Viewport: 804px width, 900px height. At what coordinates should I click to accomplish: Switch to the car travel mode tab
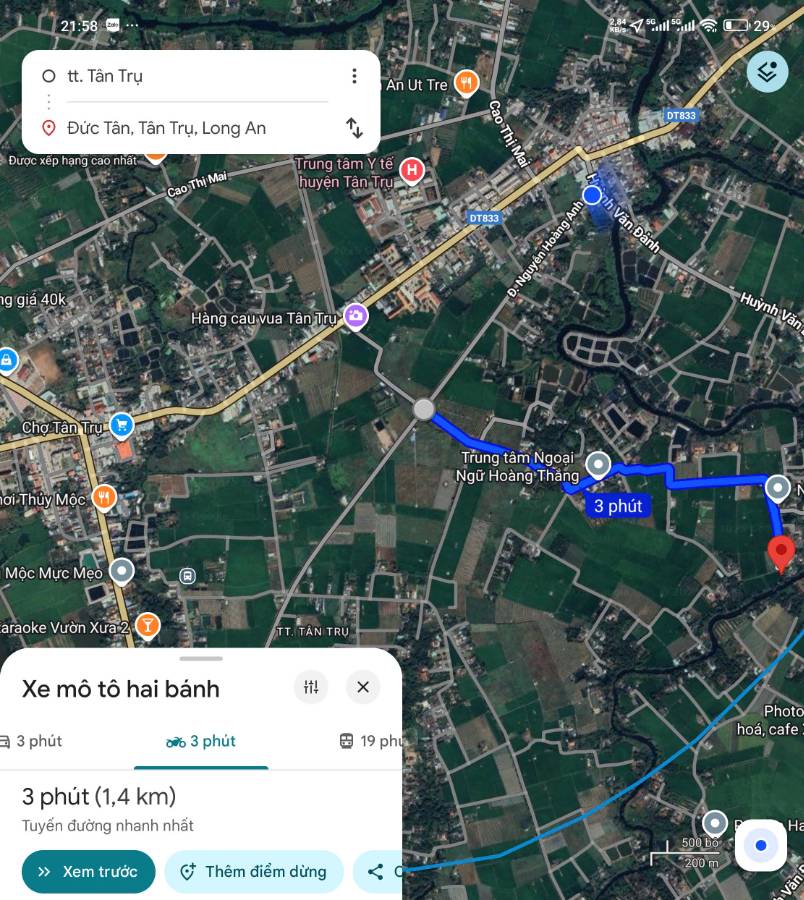pos(30,741)
